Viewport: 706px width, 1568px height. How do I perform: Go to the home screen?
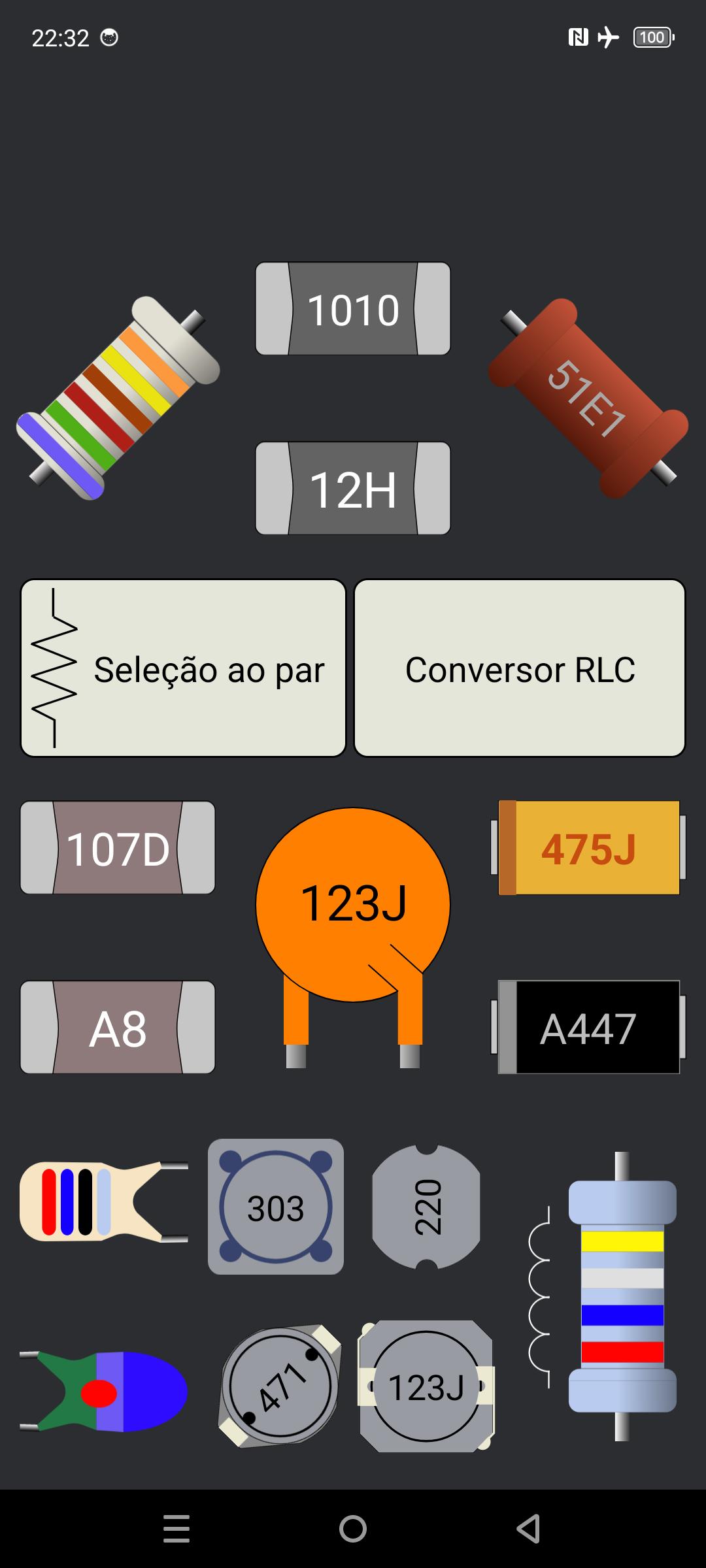353,1529
